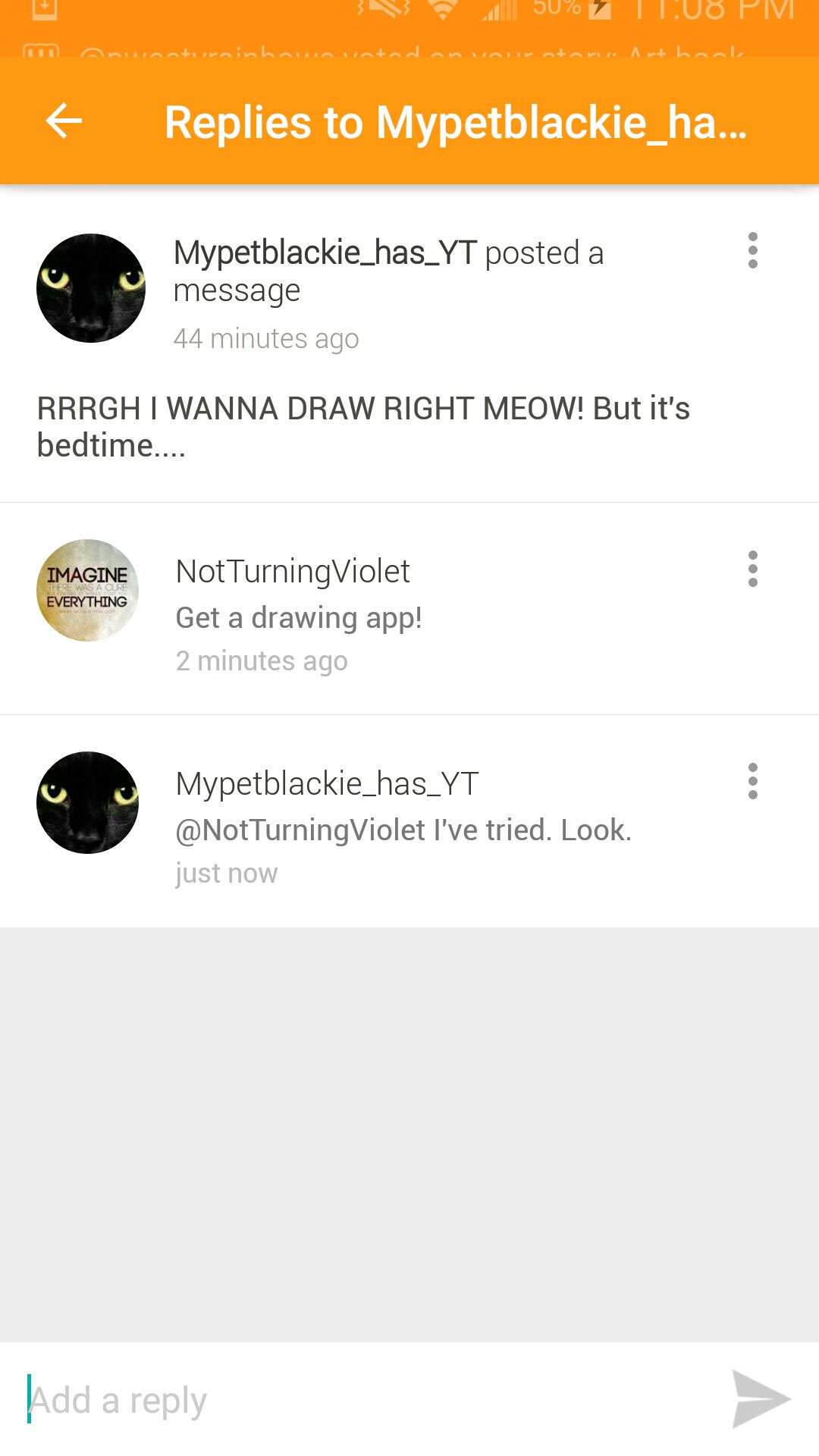Focus the Add a reply field
Image resolution: width=819 pixels, height=1456 pixels.
click(x=364, y=1400)
